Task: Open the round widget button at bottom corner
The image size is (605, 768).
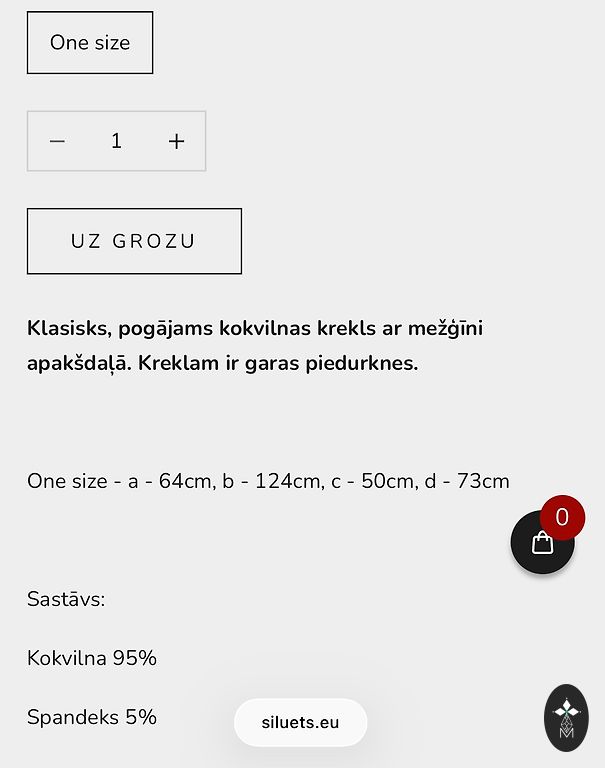Action: point(566,717)
